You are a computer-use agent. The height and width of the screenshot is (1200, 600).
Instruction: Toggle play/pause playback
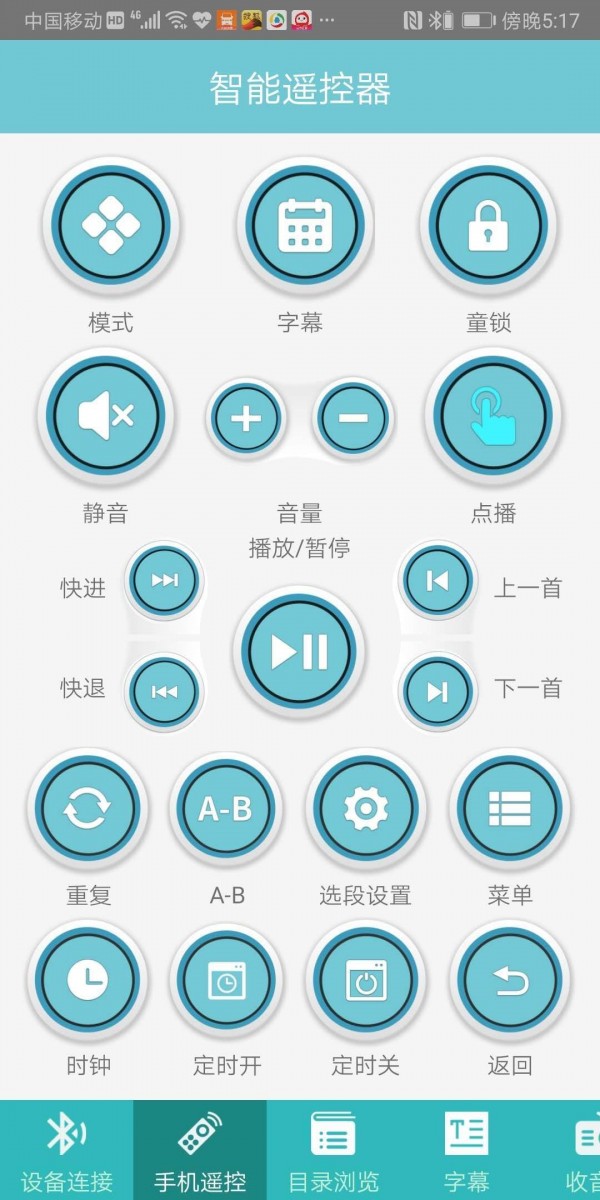[x=299, y=652]
